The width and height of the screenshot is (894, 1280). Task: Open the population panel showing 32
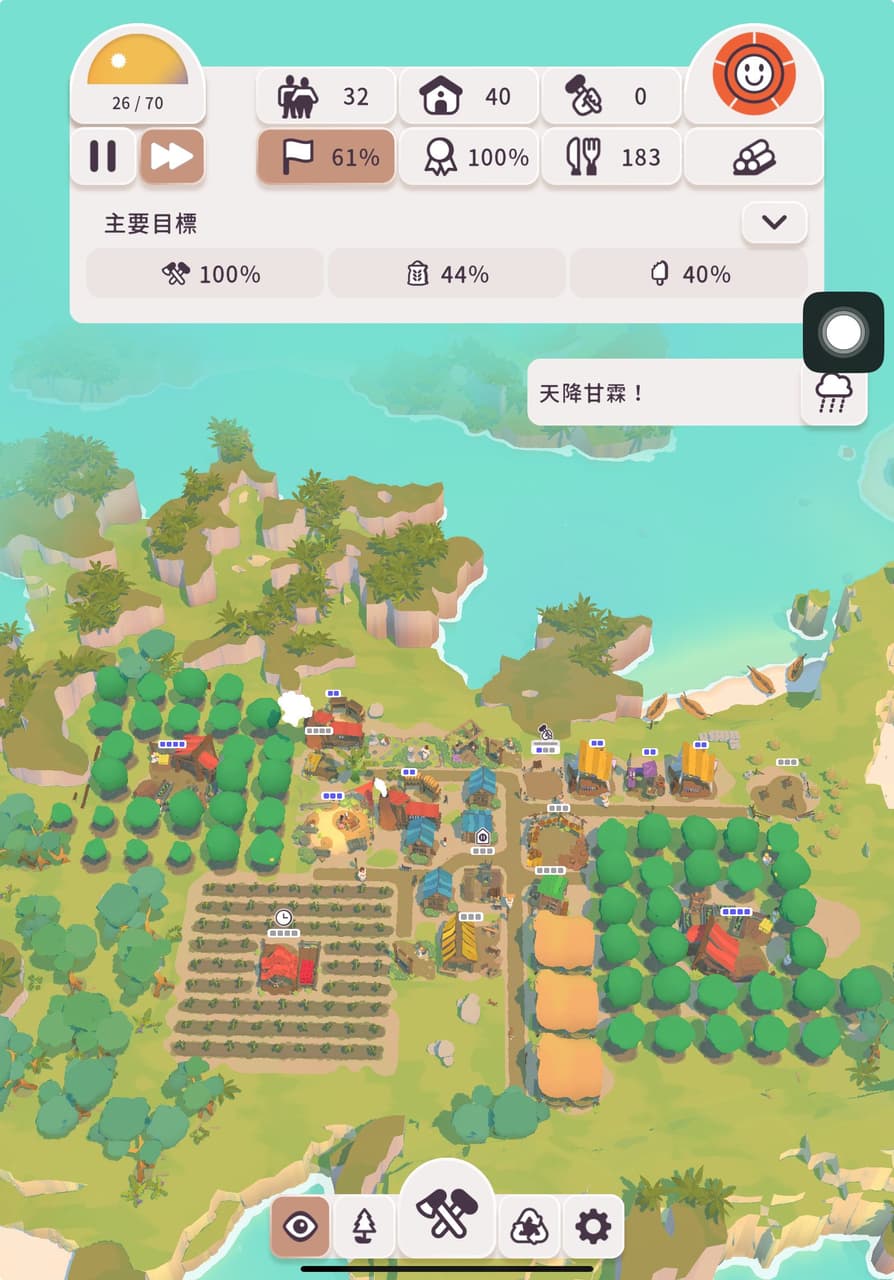[325, 96]
